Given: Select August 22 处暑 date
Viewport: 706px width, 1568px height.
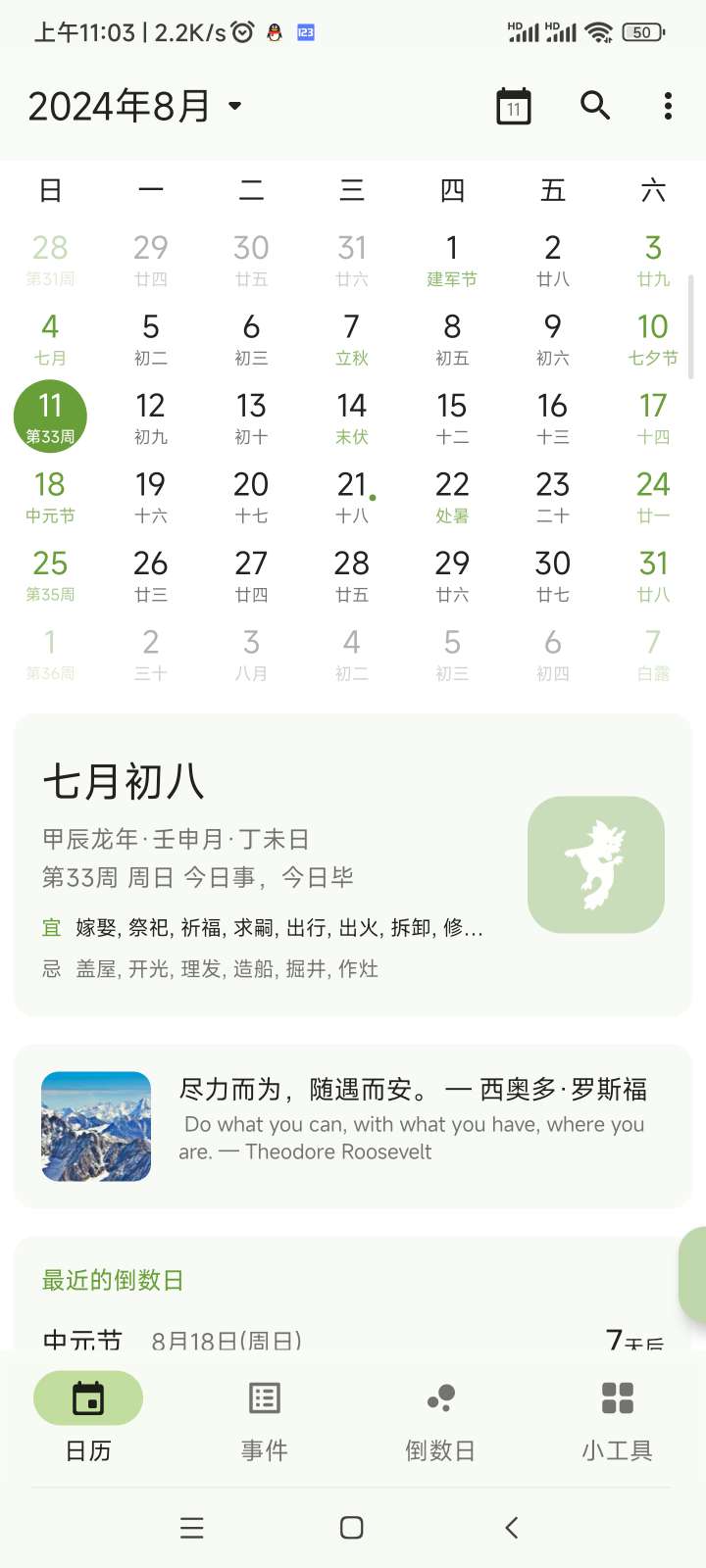Looking at the screenshot, I should pos(452,496).
